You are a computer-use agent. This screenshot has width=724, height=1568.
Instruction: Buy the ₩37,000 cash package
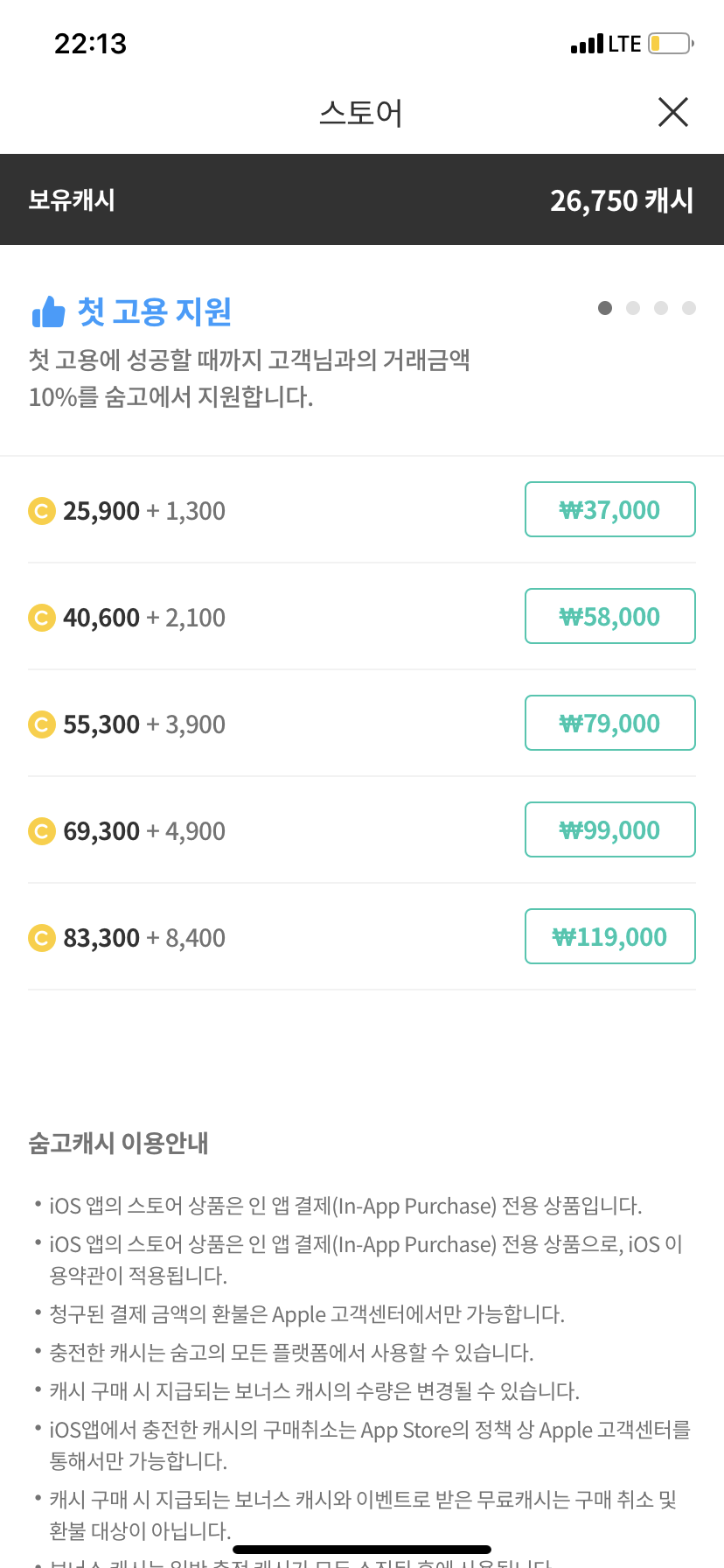(x=610, y=509)
